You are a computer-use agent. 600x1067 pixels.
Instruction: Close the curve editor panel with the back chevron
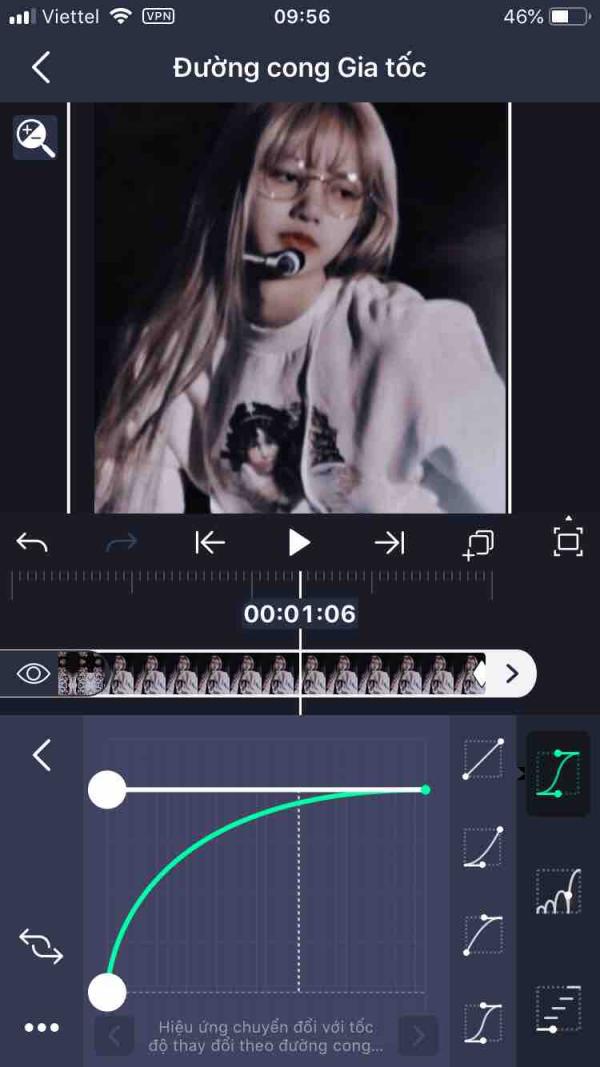(x=41, y=755)
